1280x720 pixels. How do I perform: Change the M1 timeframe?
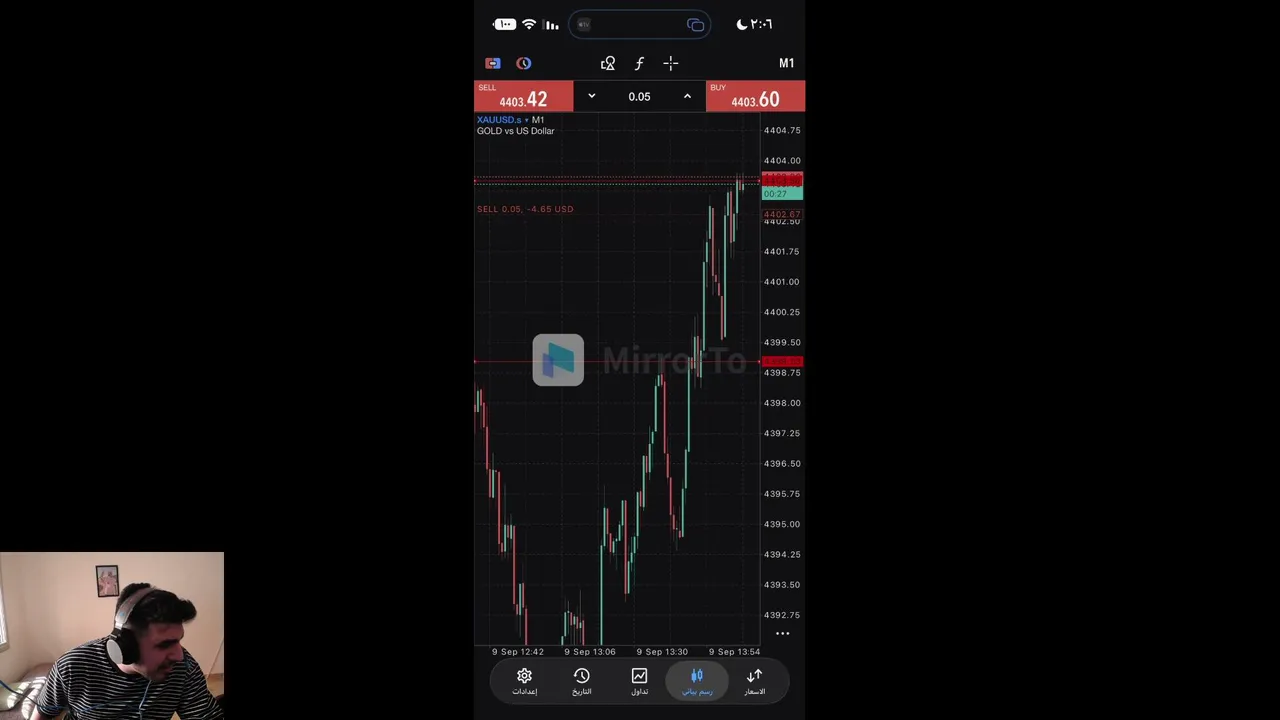pos(787,64)
